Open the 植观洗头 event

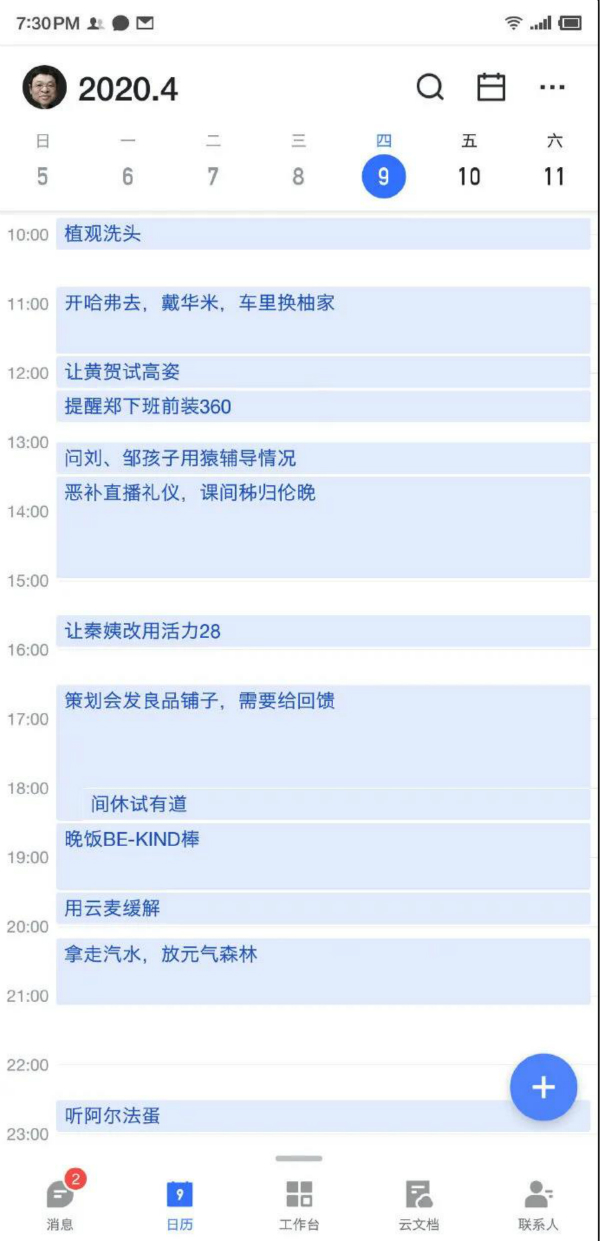pos(323,234)
